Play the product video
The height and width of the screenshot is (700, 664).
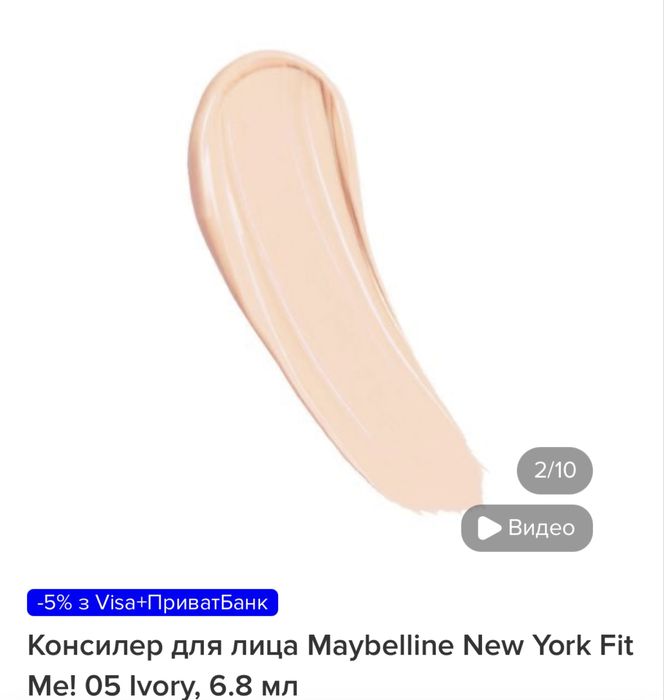[526, 528]
